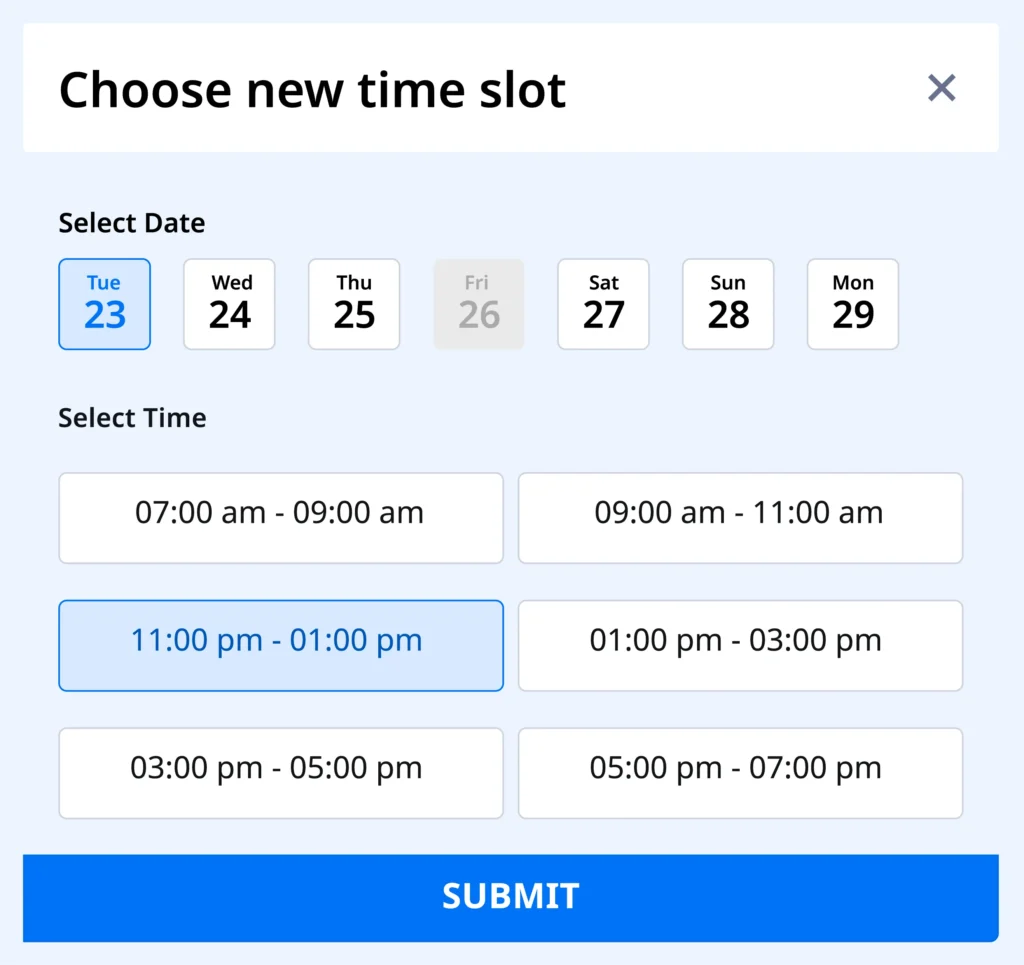Tap the 11:00 pm - 01:00 pm slot
1024x965 pixels.
tap(280, 645)
